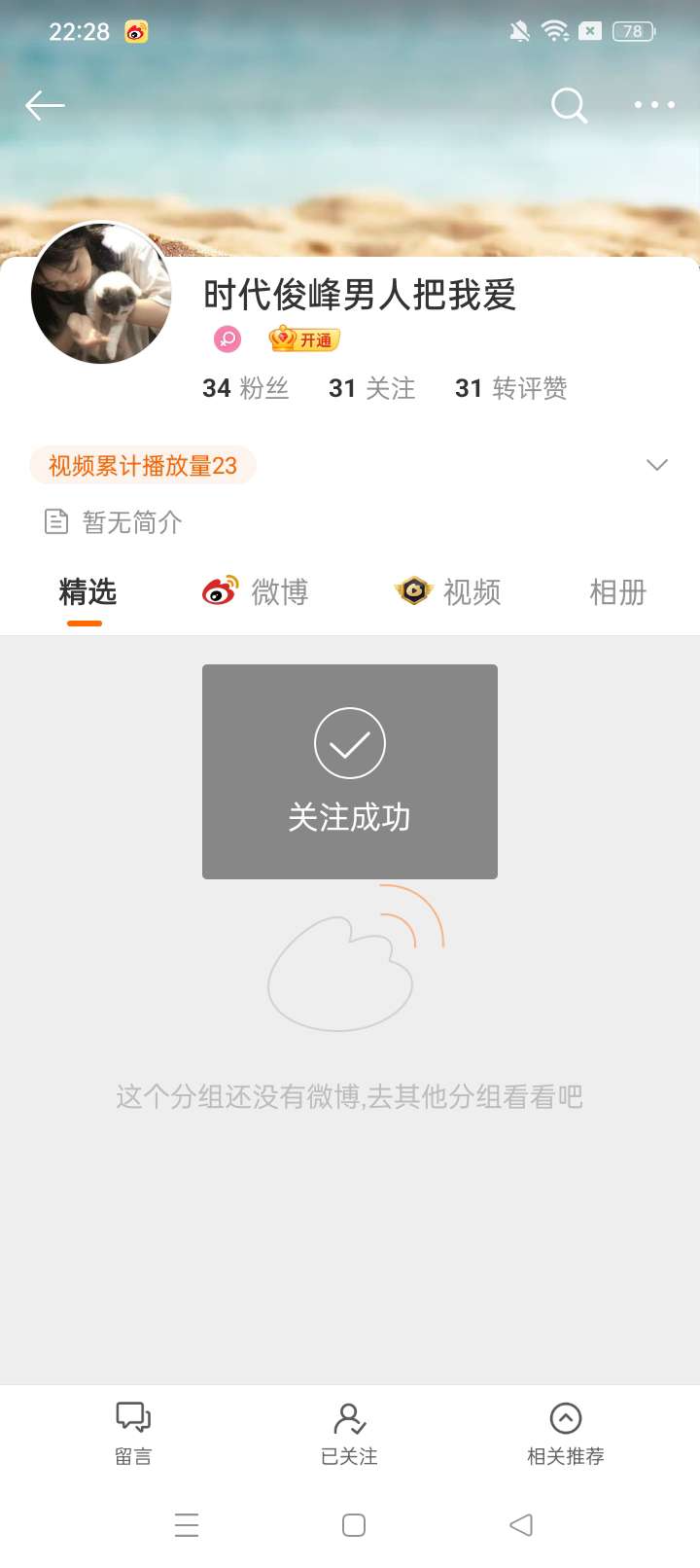700x1568 pixels.
Task: Tap the 已关注 following button
Action: pyautogui.click(x=349, y=1433)
